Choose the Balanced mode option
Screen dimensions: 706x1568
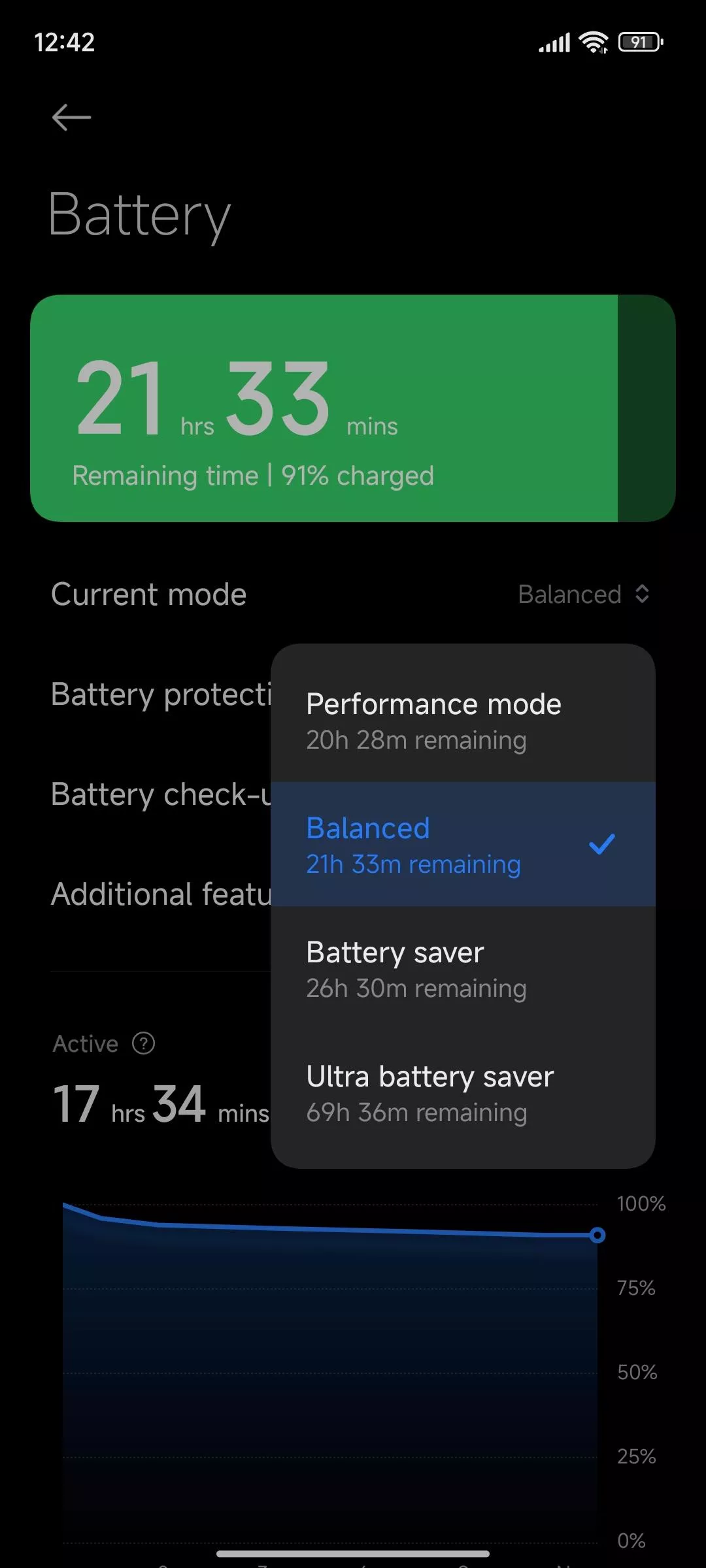click(x=463, y=844)
